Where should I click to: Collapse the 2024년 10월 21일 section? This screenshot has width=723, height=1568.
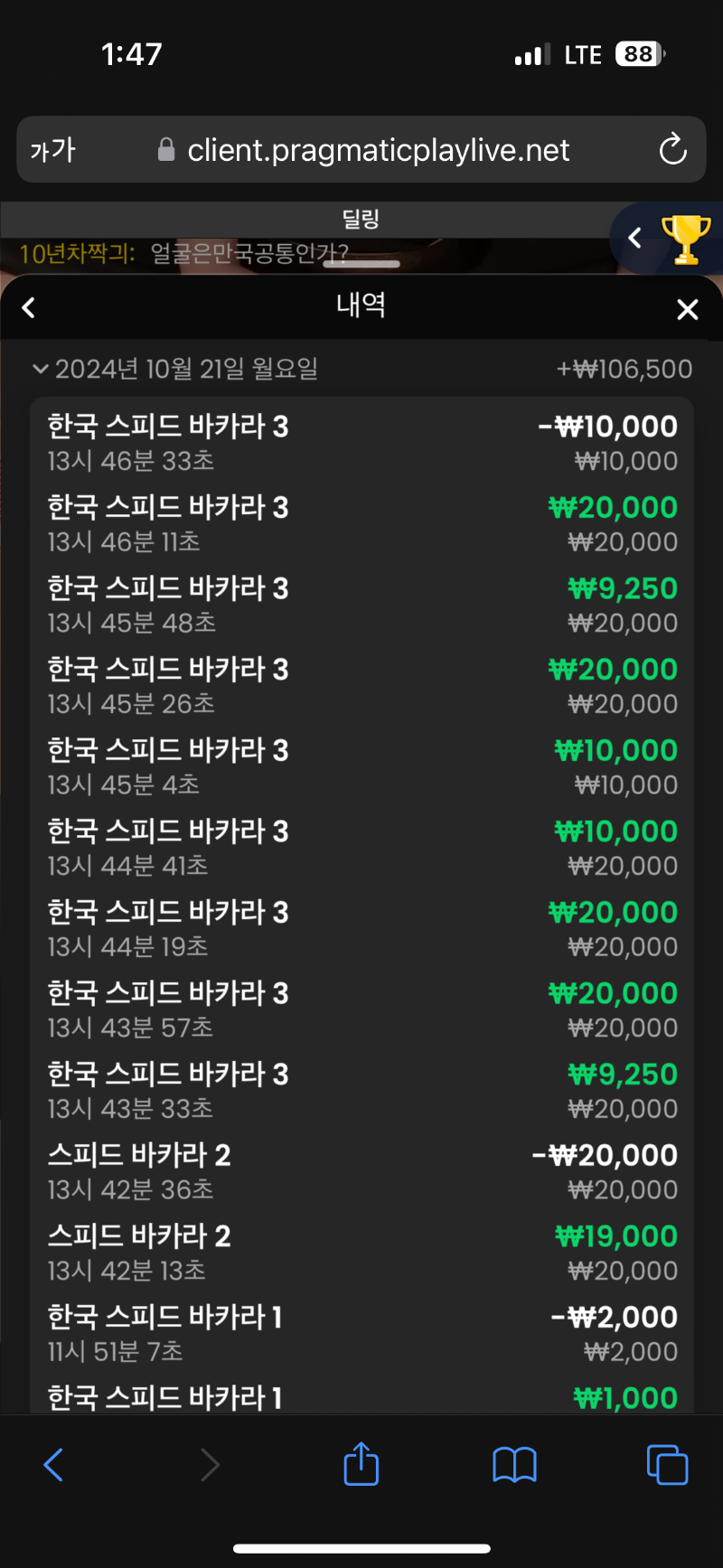pyautogui.click(x=40, y=369)
